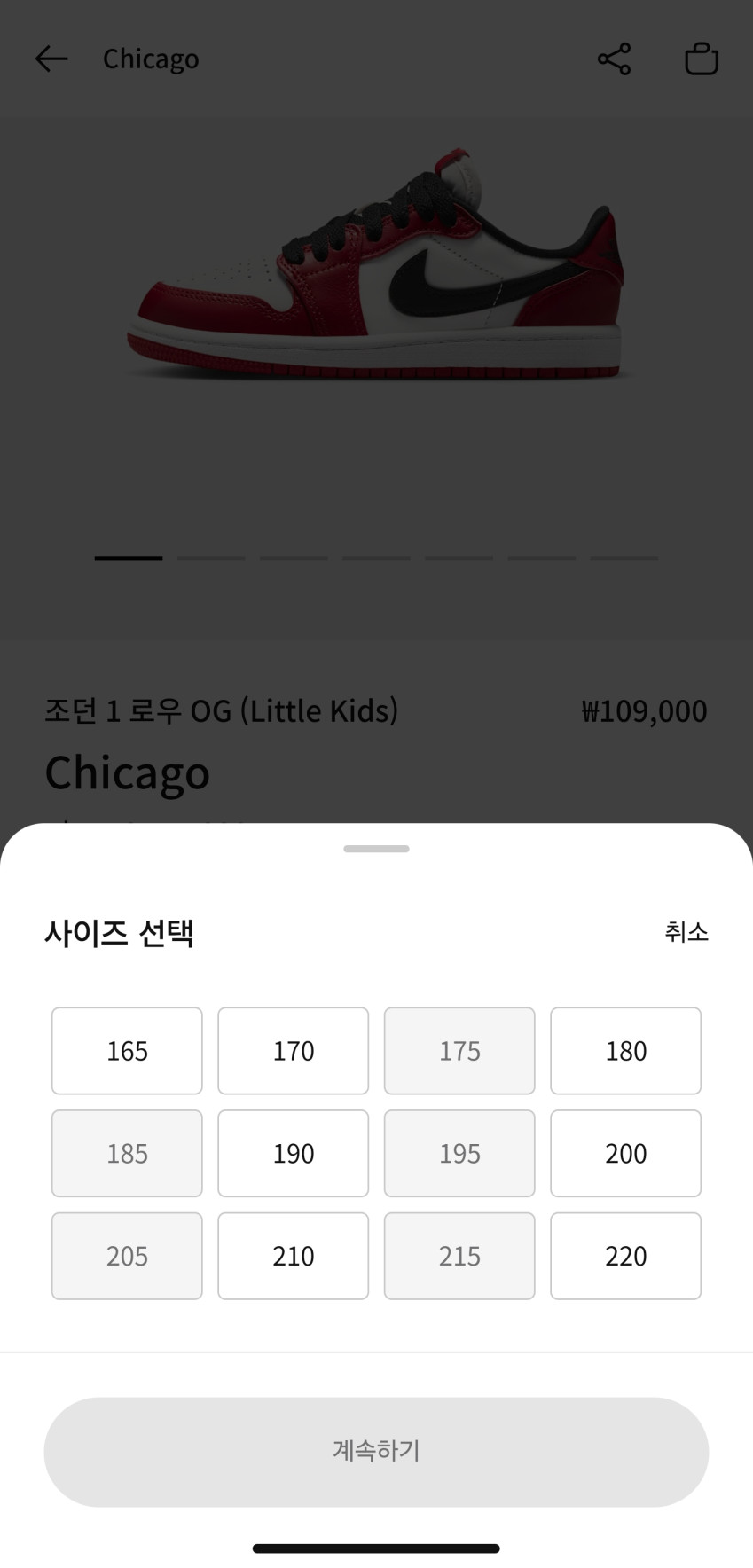Choose the 170 size option

click(x=293, y=1051)
